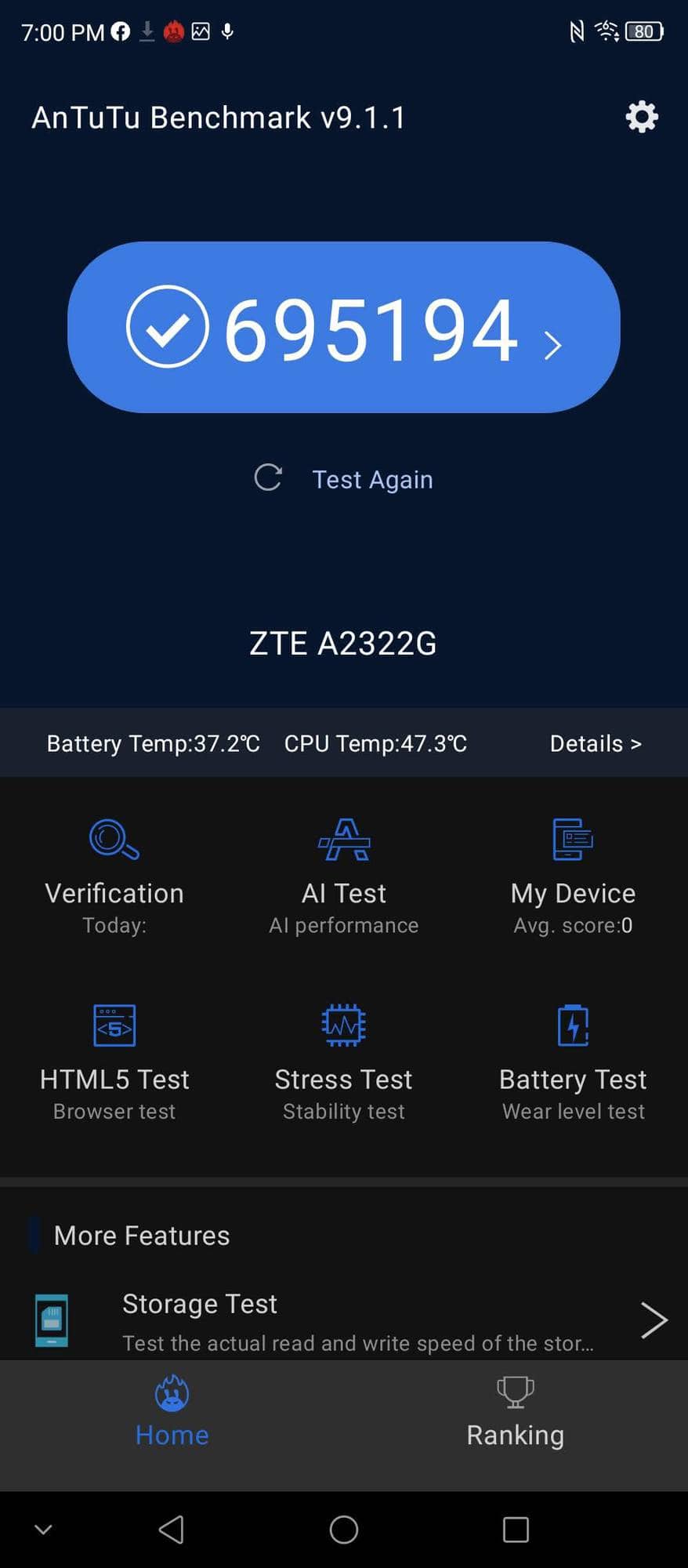This screenshot has width=688, height=1568.
Task: Switch to the Ranking tab
Action: coord(515,1411)
